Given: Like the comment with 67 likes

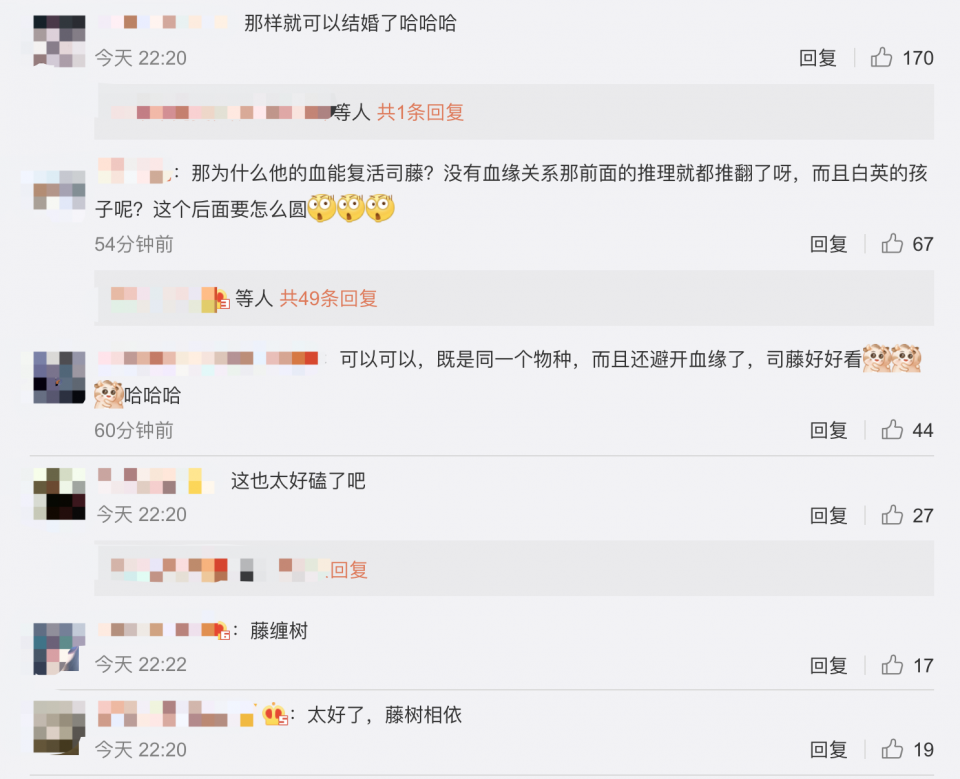Looking at the screenshot, I should pos(892,244).
